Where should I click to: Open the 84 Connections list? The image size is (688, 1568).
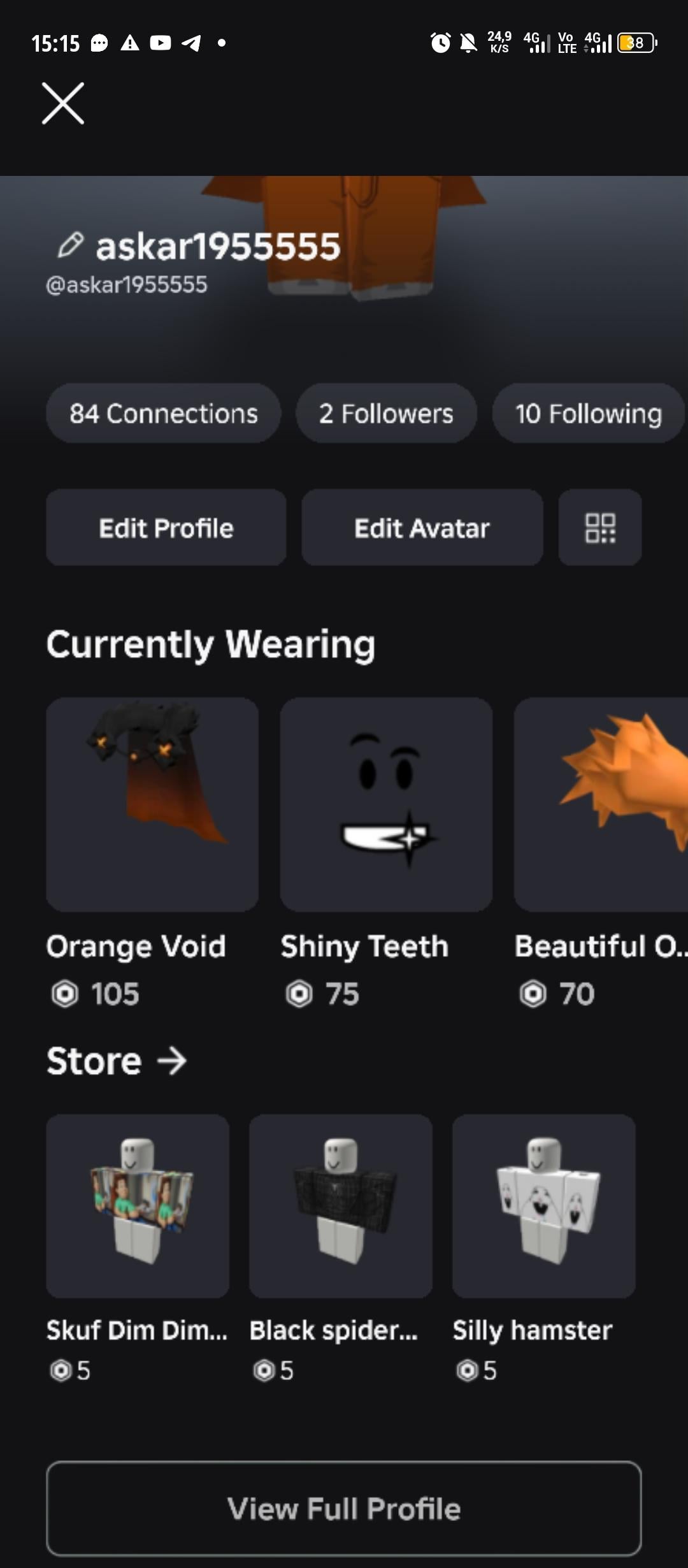tap(164, 414)
